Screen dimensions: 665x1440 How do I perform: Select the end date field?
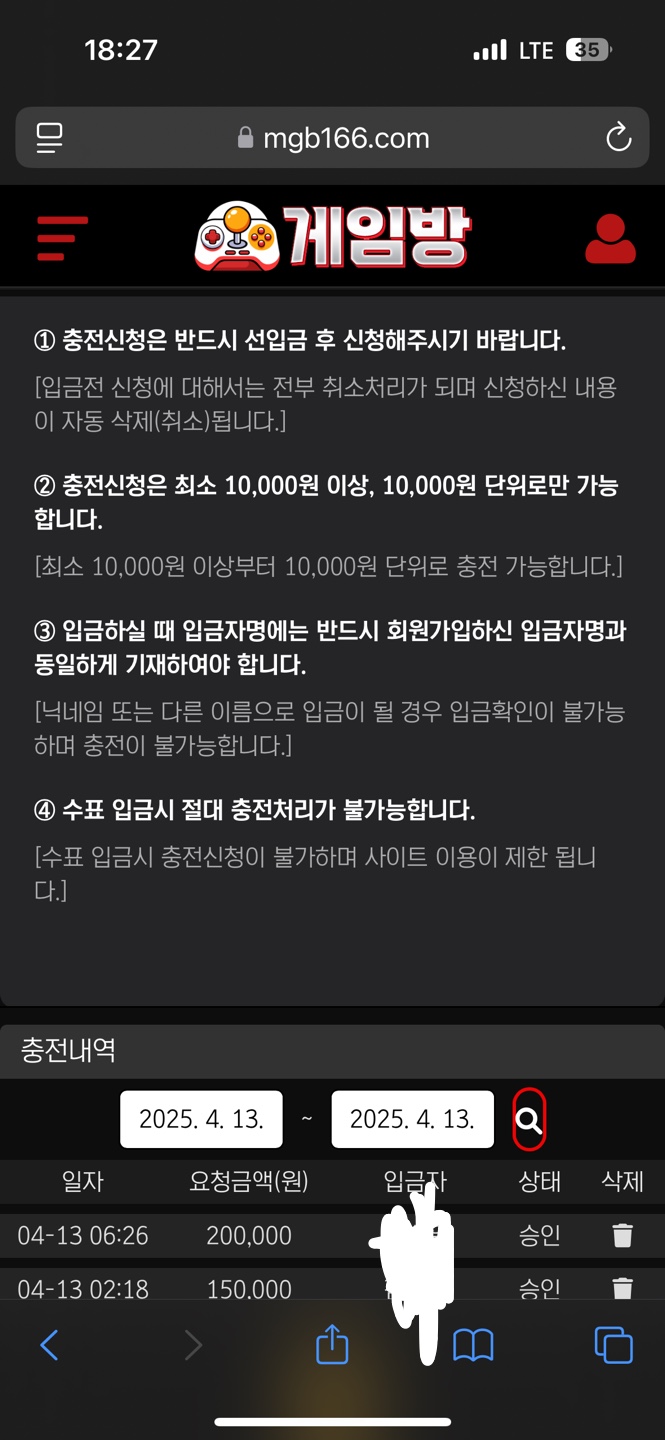pyautogui.click(x=412, y=1119)
